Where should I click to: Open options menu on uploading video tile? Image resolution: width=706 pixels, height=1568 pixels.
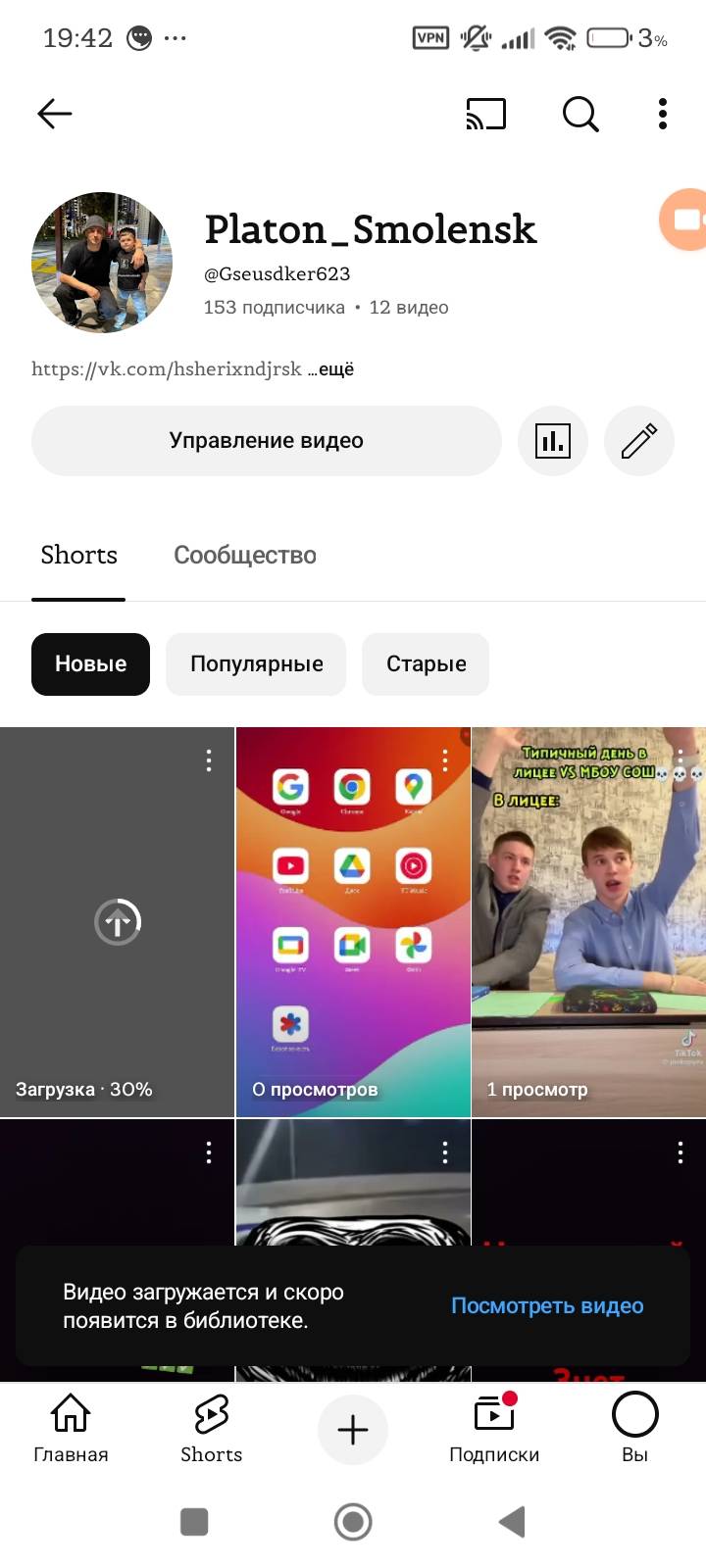[209, 760]
